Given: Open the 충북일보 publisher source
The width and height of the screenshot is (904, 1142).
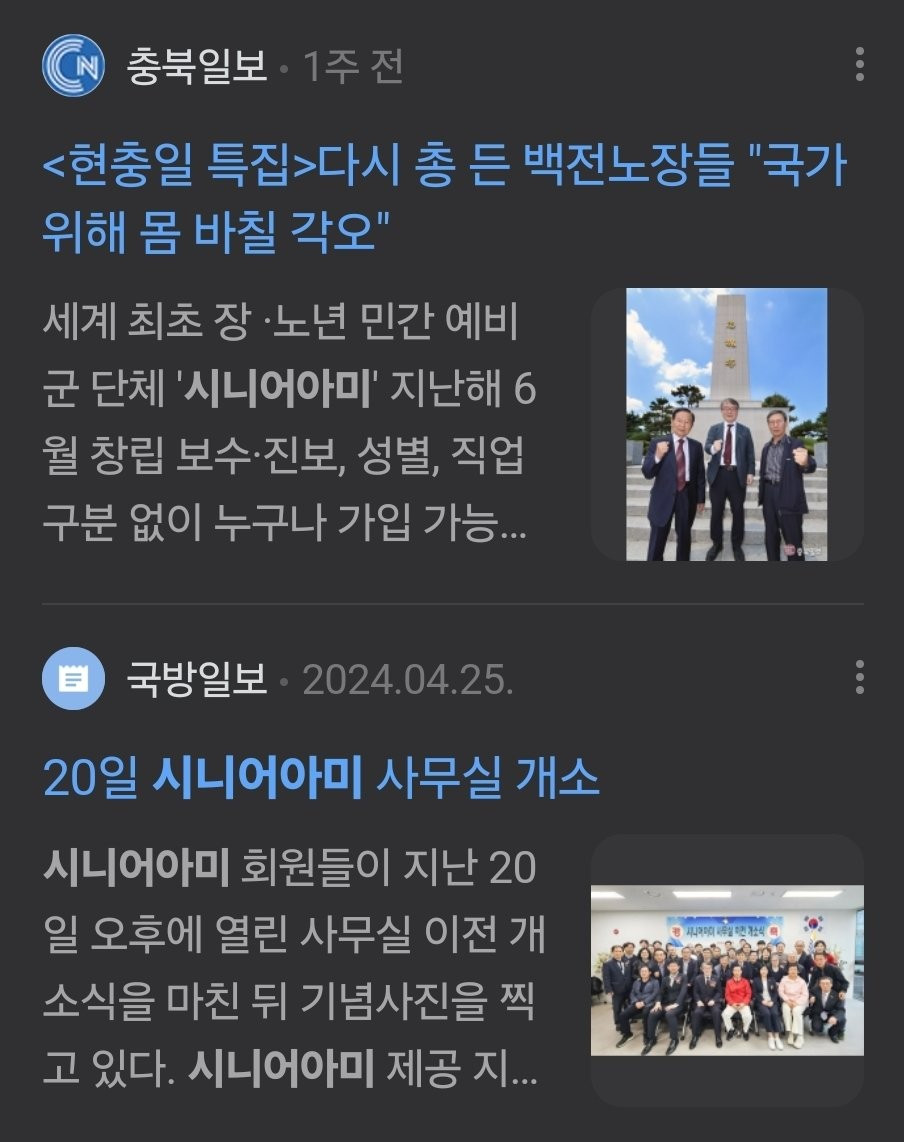Looking at the screenshot, I should point(196,66).
